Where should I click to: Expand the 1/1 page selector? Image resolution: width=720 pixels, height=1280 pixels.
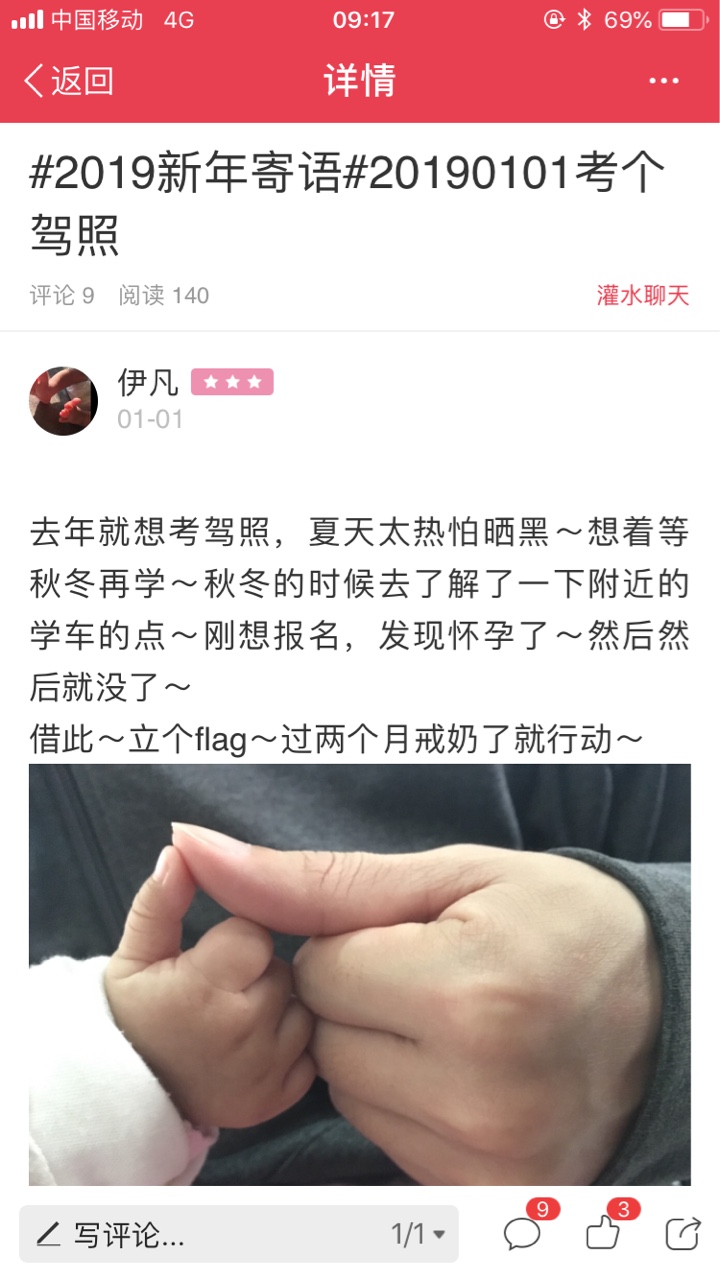418,1234
